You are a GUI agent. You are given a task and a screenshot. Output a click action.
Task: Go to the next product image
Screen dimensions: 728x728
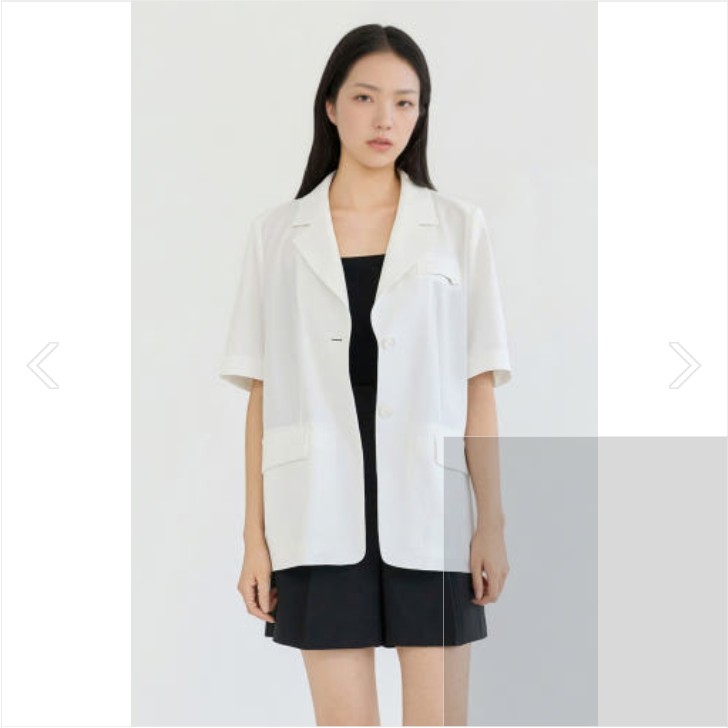click(684, 365)
